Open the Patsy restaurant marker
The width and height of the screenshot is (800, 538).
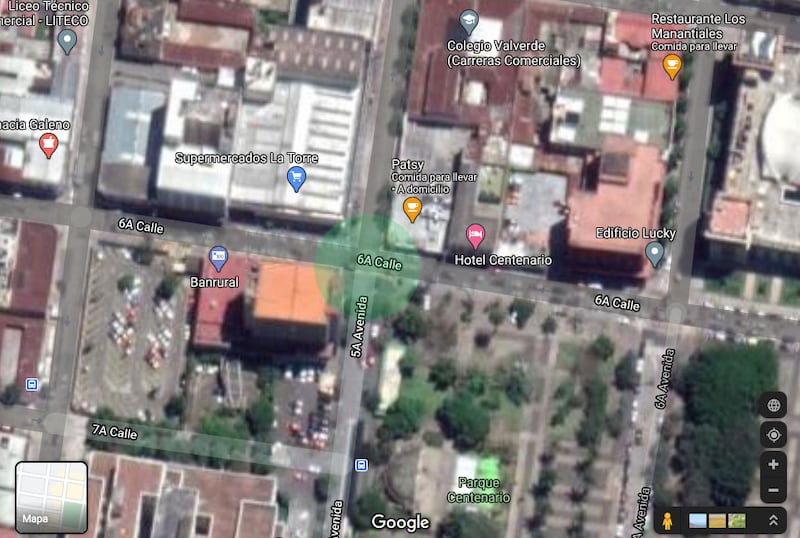[412, 208]
